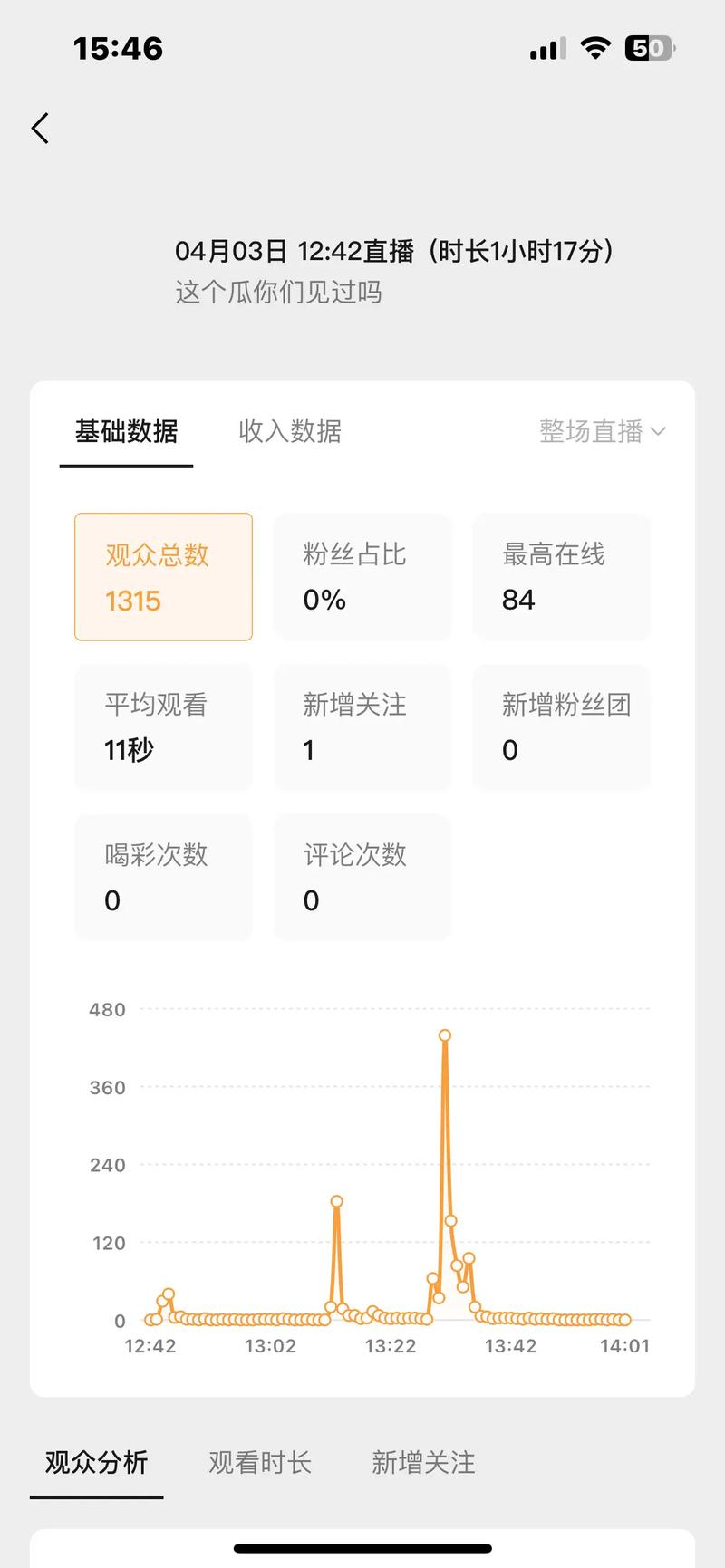Select the 观众分析 tab at bottom
The width and height of the screenshot is (725, 1568).
[x=97, y=1462]
